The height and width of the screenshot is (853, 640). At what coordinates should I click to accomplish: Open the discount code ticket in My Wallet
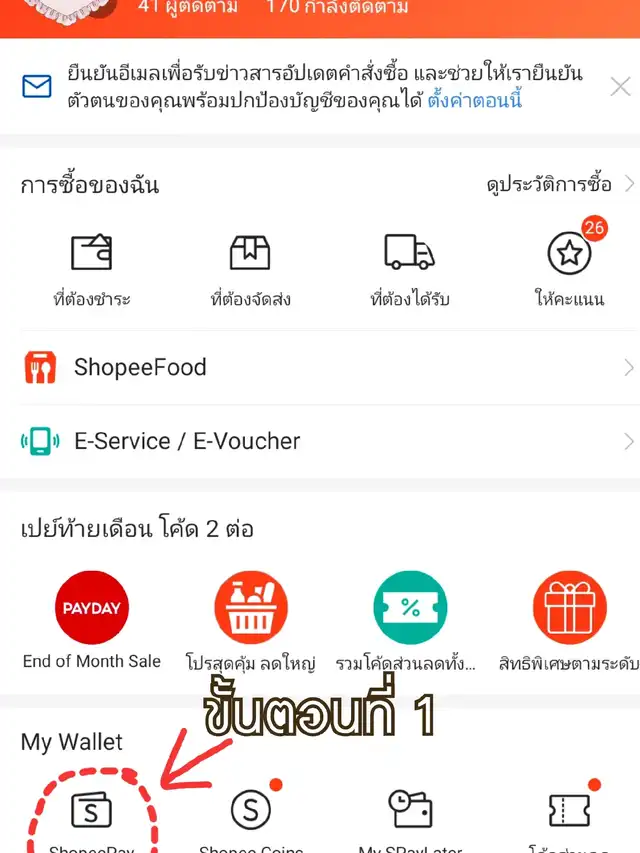point(570,815)
